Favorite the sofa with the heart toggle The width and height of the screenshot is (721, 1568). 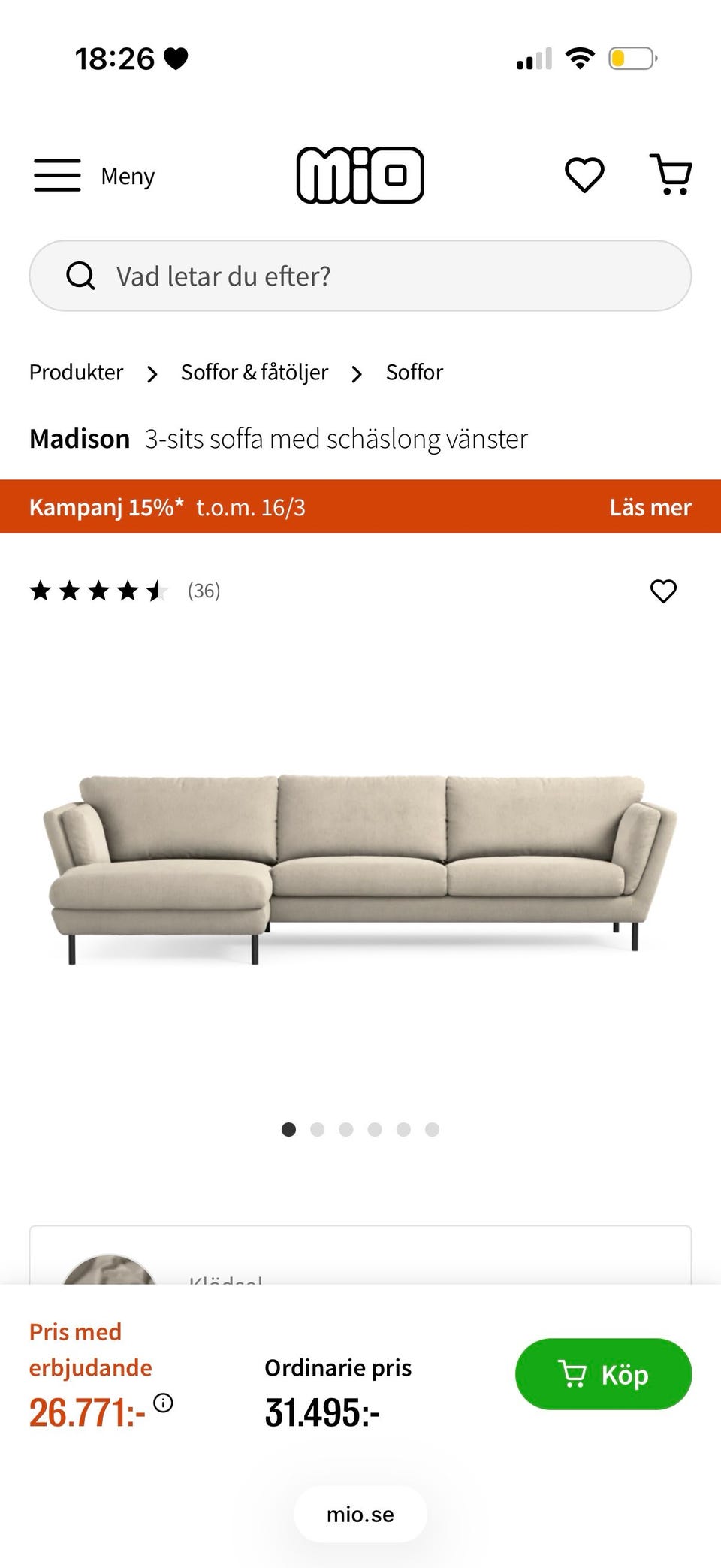(664, 591)
